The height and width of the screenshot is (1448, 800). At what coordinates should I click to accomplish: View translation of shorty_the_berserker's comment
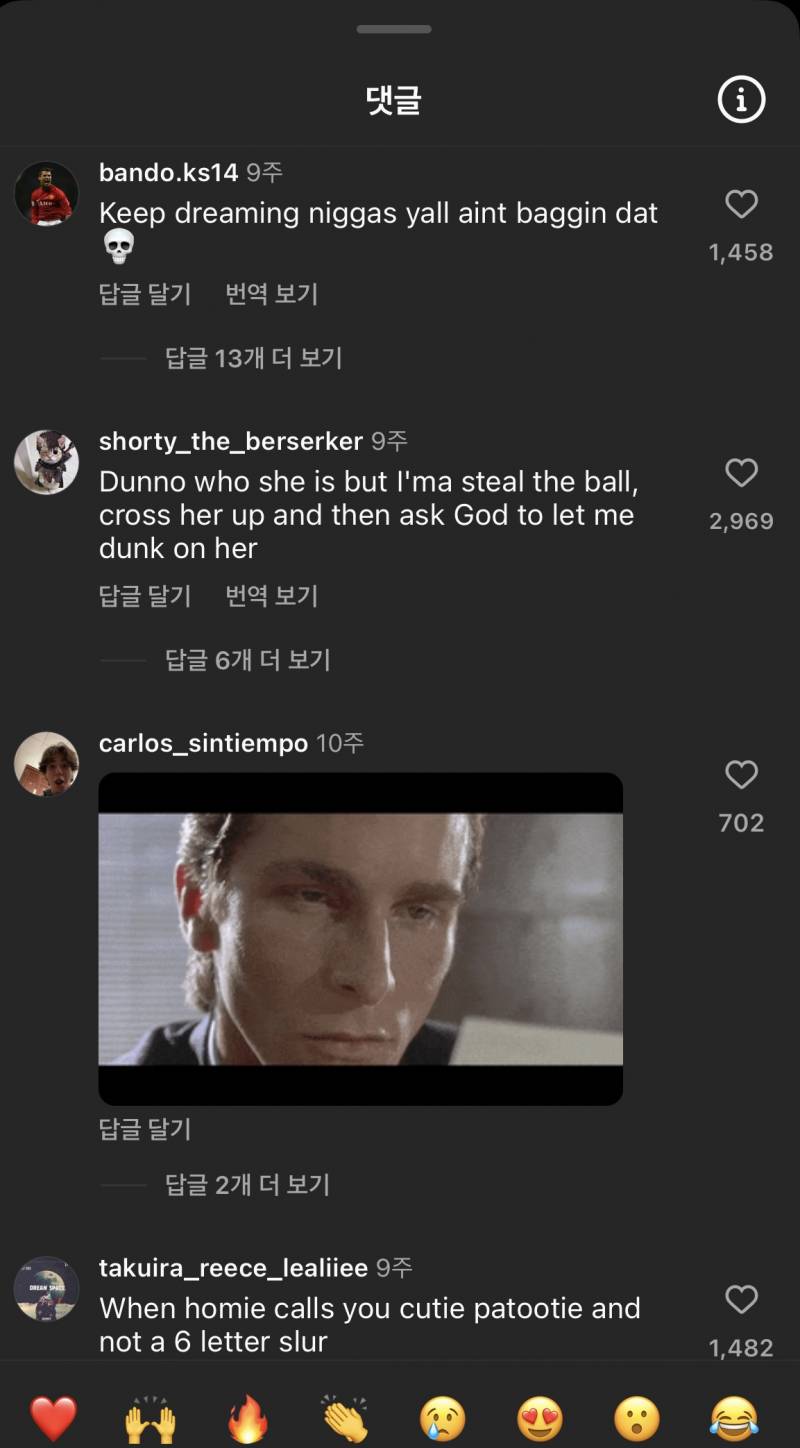(x=272, y=596)
